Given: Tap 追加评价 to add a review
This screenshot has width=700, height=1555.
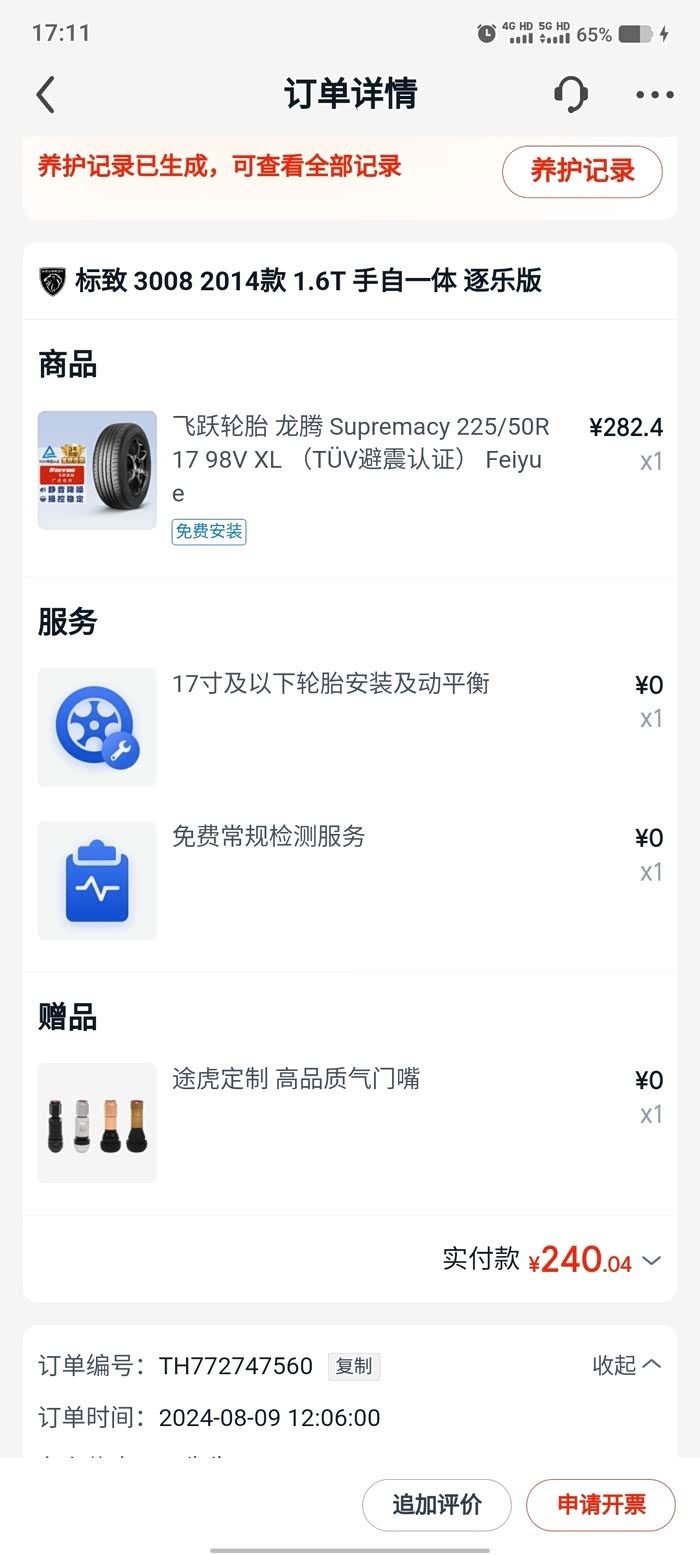Looking at the screenshot, I should (437, 1505).
